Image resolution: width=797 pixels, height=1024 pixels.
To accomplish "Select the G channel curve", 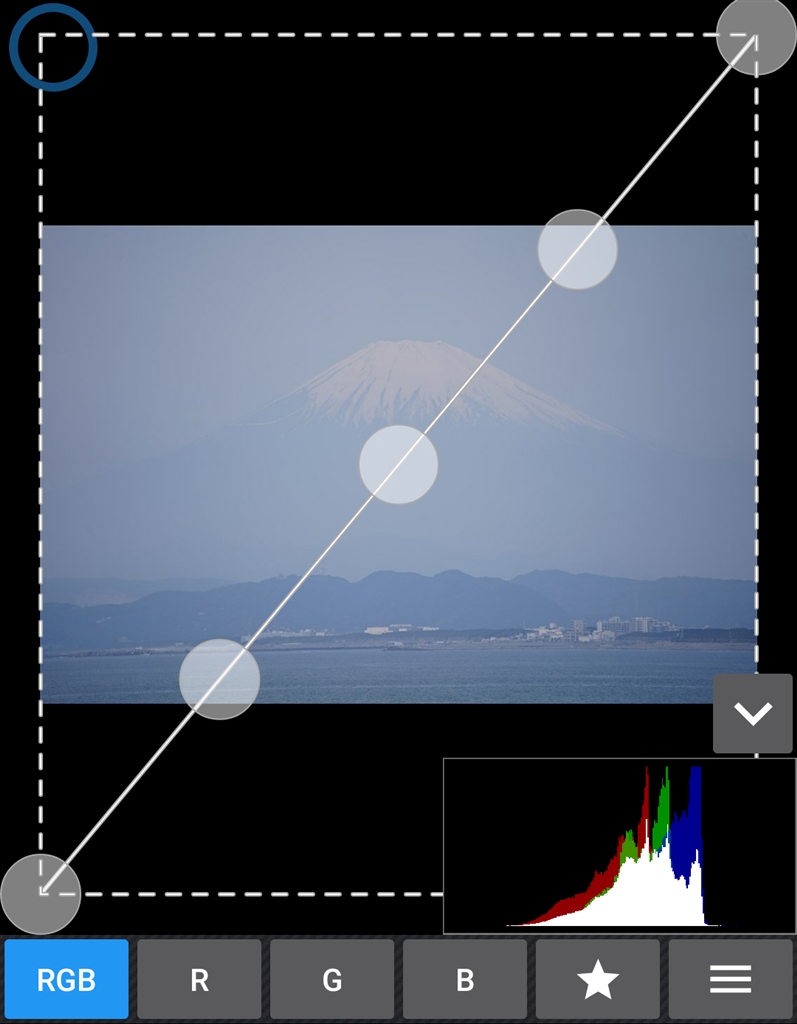I will (332, 980).
